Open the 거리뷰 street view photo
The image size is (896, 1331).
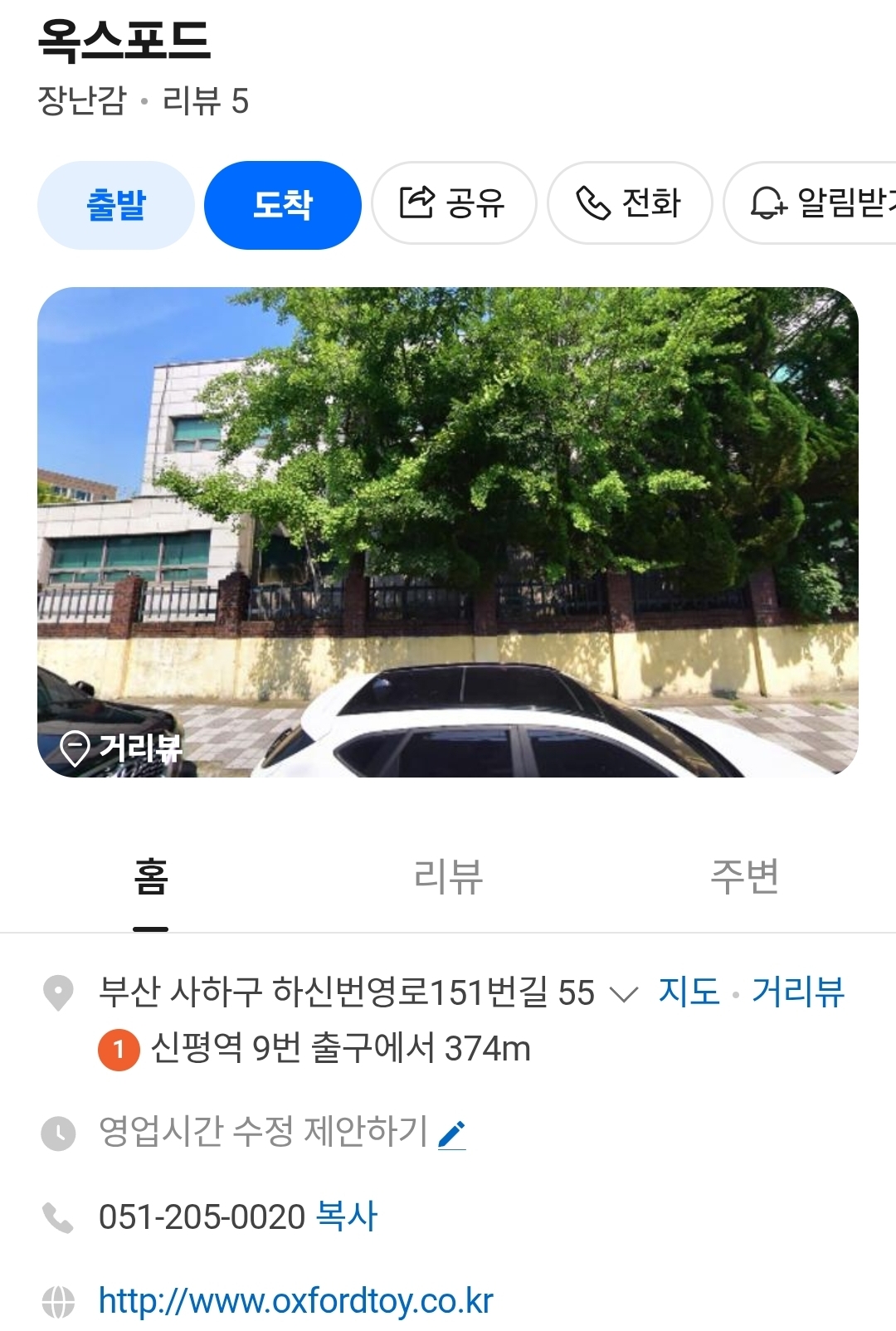(x=448, y=532)
